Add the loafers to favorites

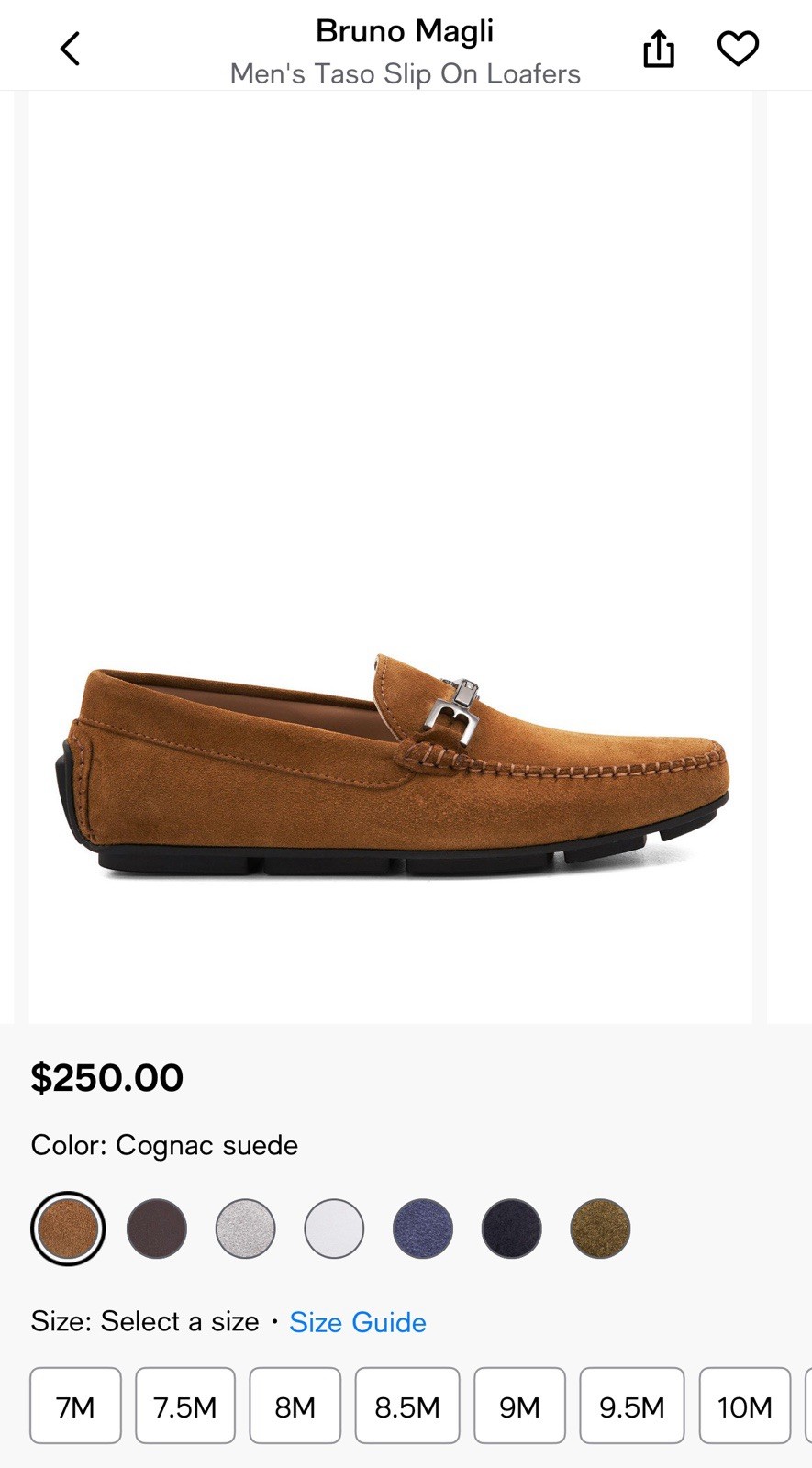(x=738, y=49)
